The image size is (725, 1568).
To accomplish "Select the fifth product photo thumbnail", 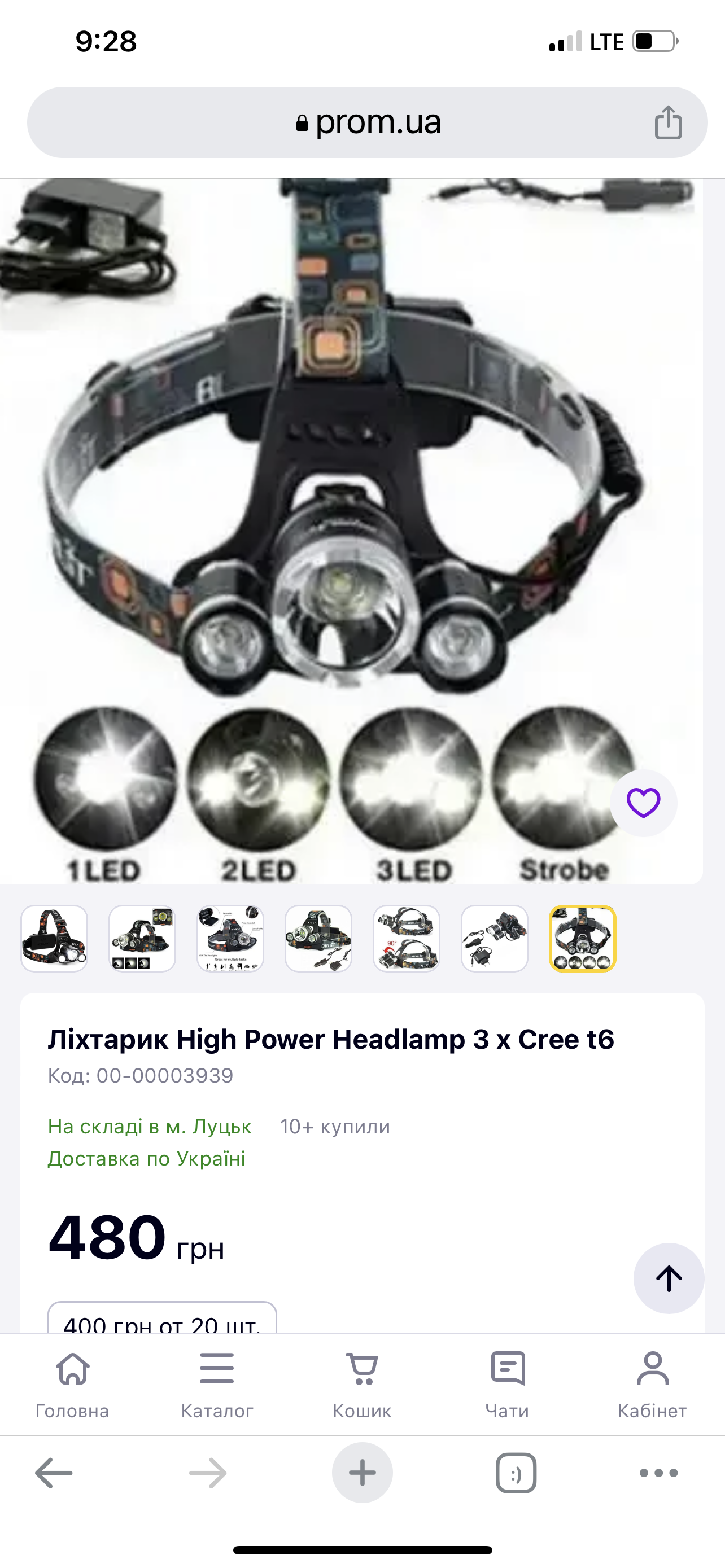I will (x=407, y=939).
